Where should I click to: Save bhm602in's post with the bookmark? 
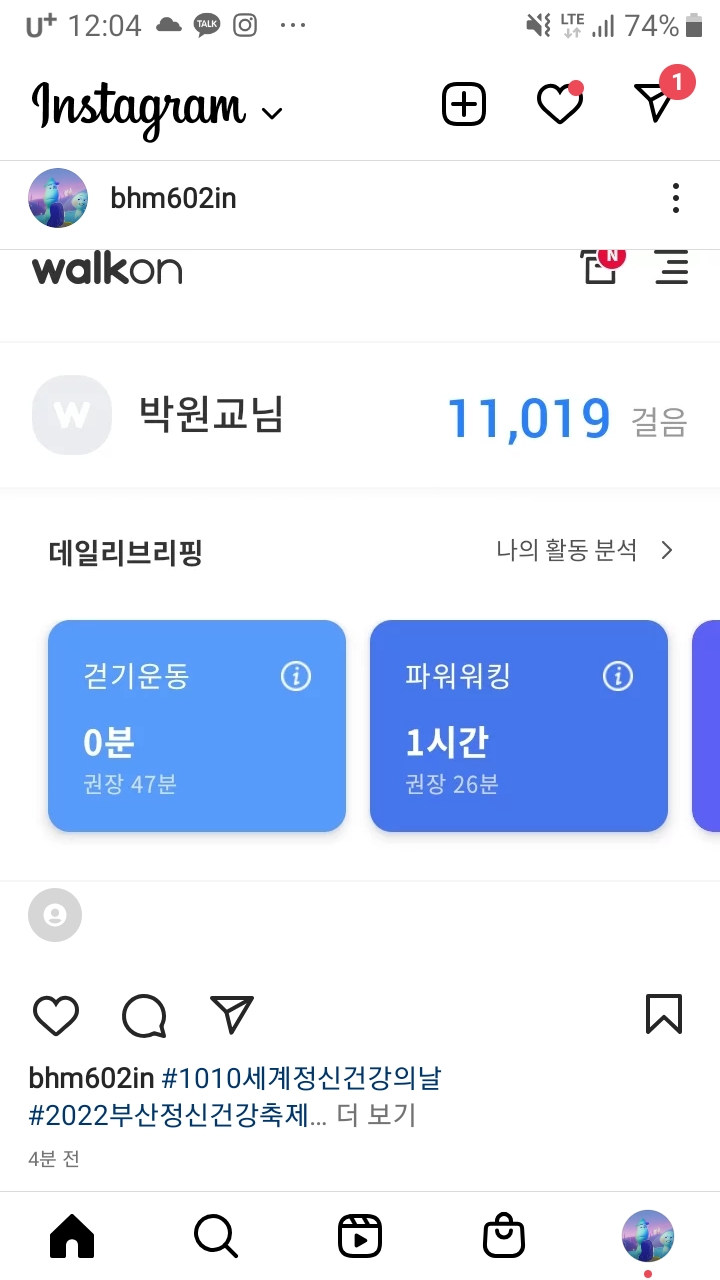point(664,1014)
